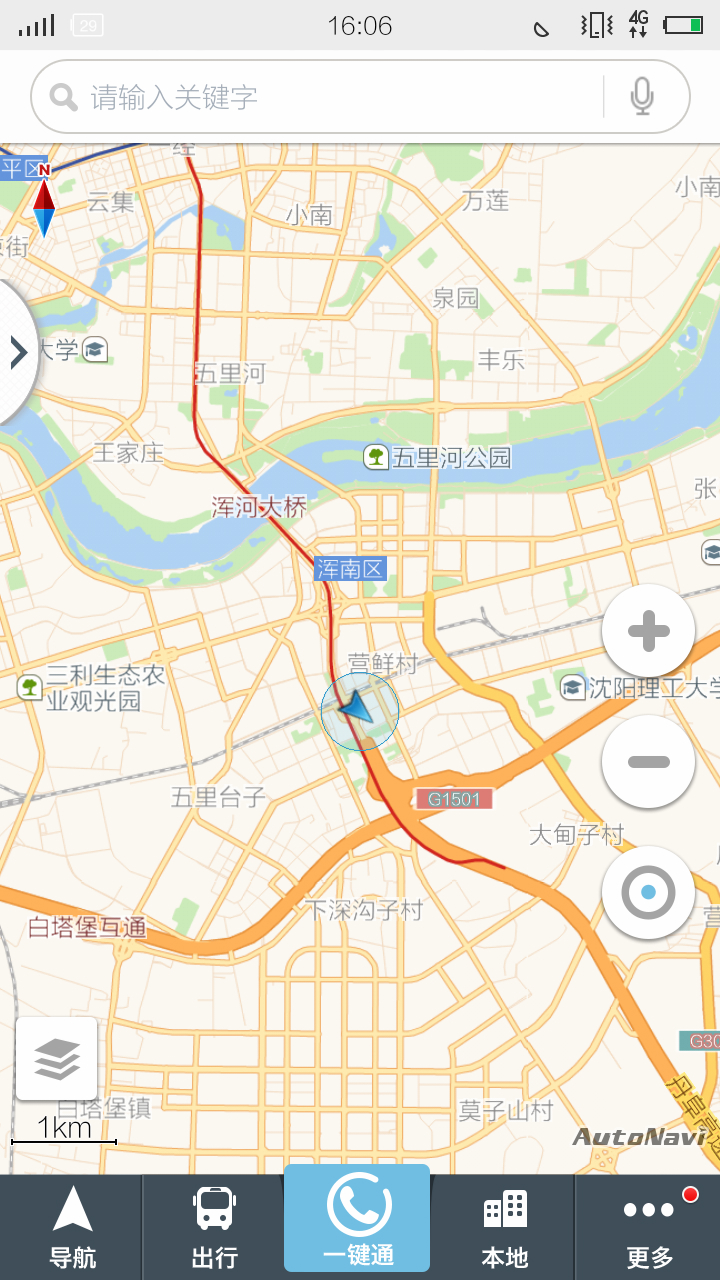Switch to the 导航 tab

(72, 1226)
